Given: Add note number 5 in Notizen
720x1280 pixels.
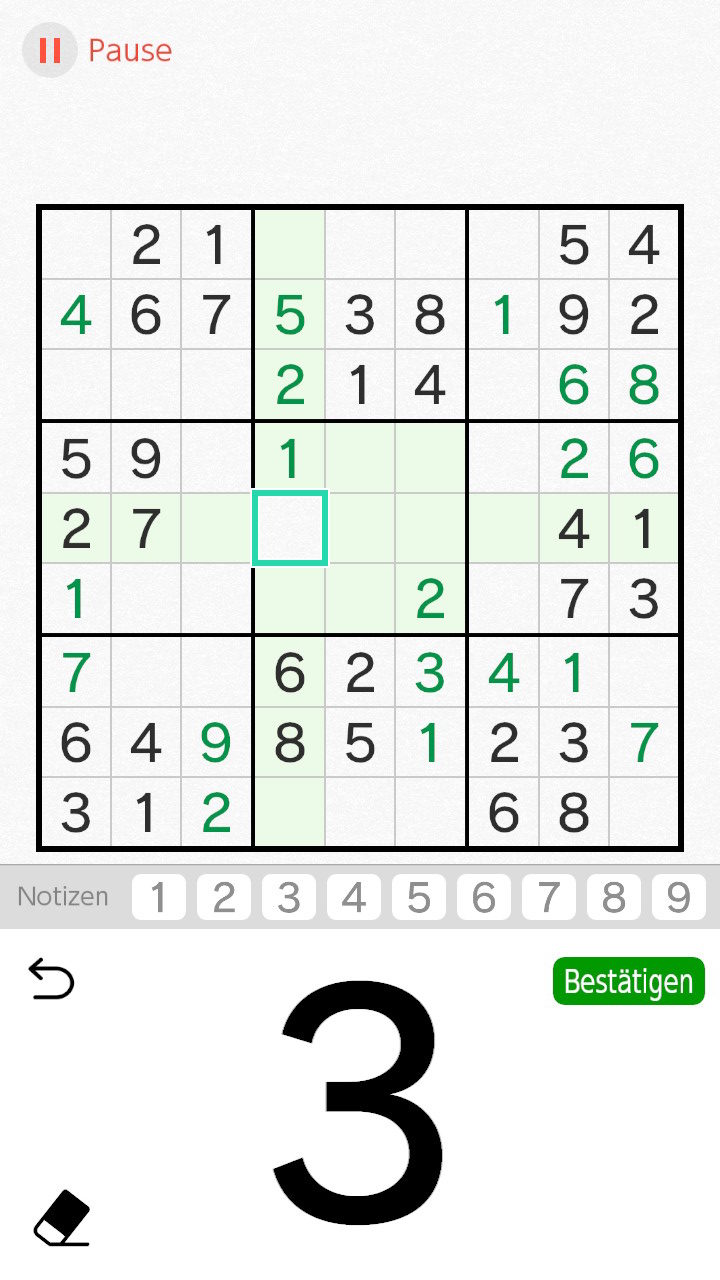Looking at the screenshot, I should click(x=418, y=897).
